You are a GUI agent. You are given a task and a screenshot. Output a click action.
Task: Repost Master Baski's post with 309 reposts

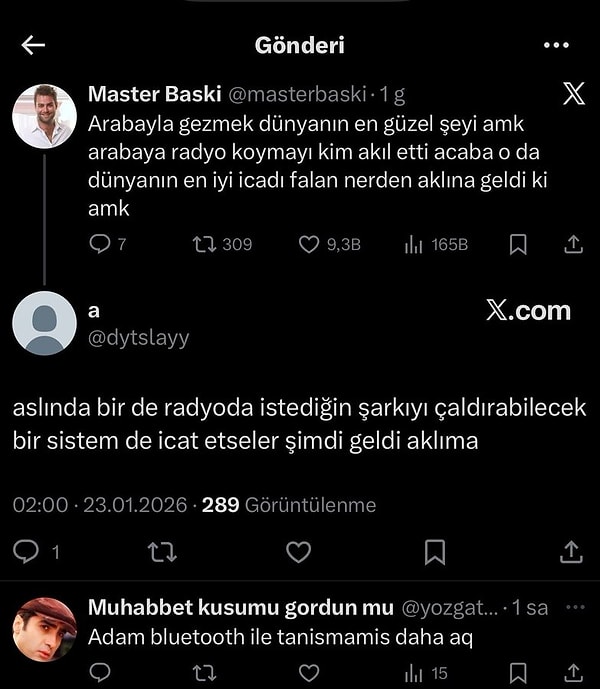click(205, 244)
